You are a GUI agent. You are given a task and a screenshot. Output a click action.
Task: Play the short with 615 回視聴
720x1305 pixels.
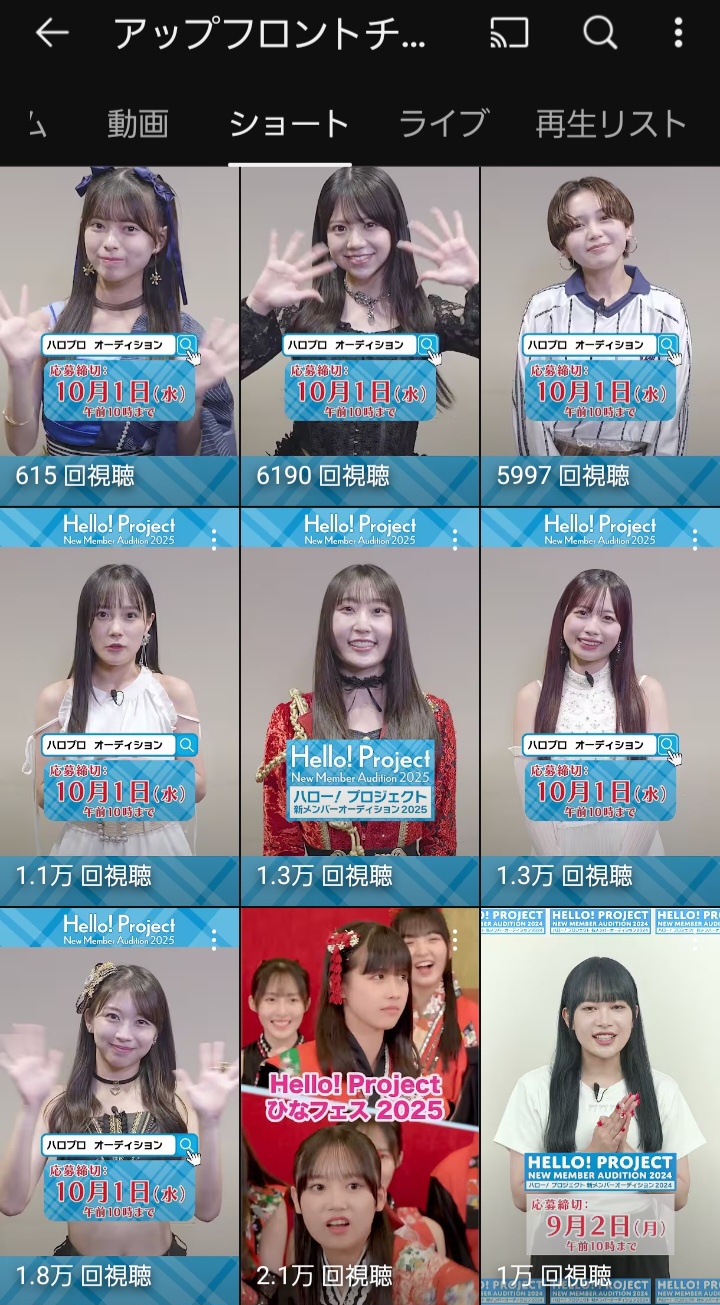[119, 330]
